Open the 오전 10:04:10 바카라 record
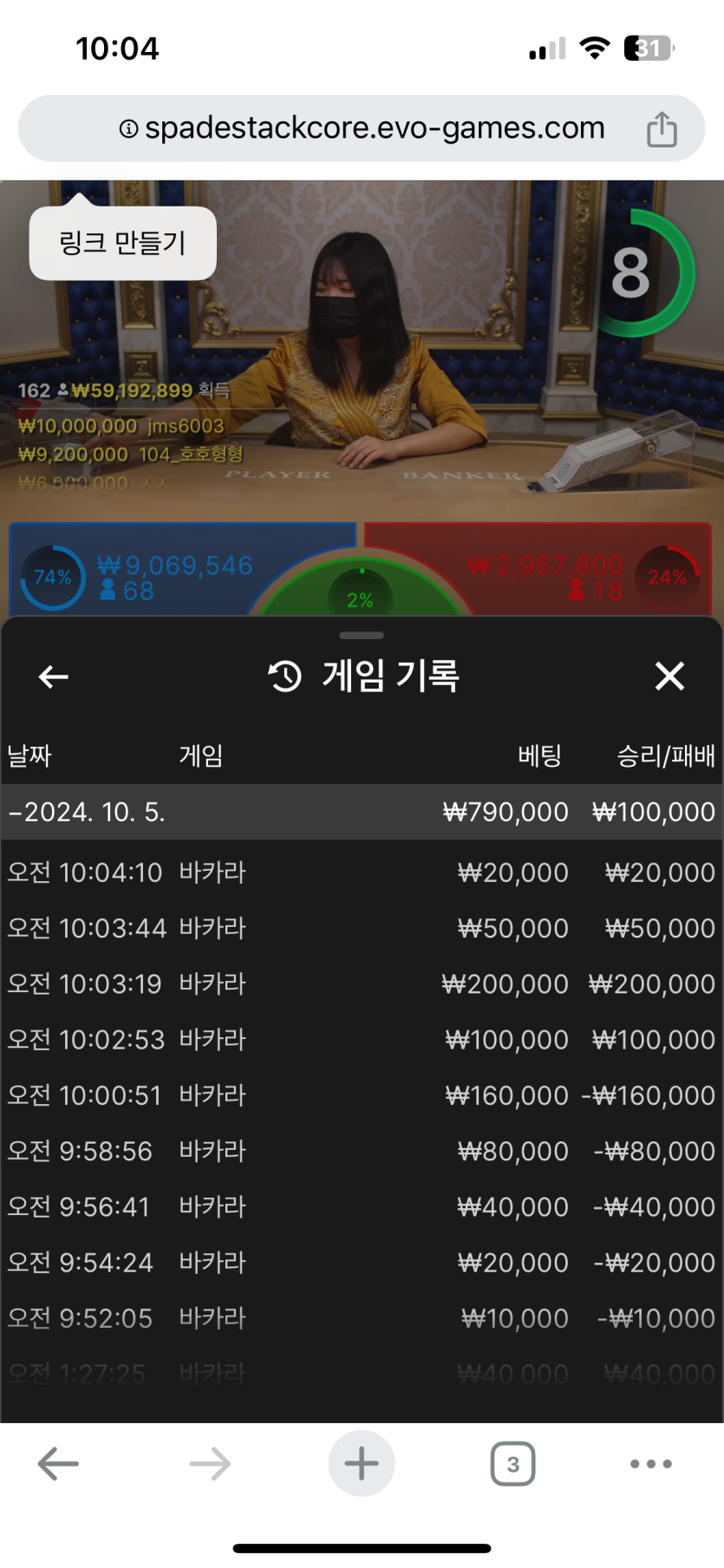This screenshot has width=724, height=1568. (362, 872)
